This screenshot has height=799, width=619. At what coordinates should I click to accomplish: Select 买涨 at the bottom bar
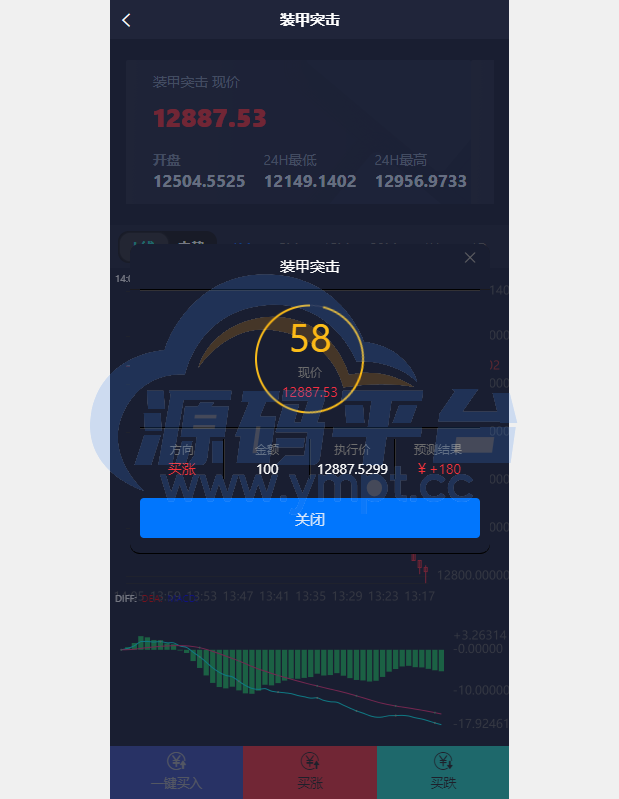point(310,772)
